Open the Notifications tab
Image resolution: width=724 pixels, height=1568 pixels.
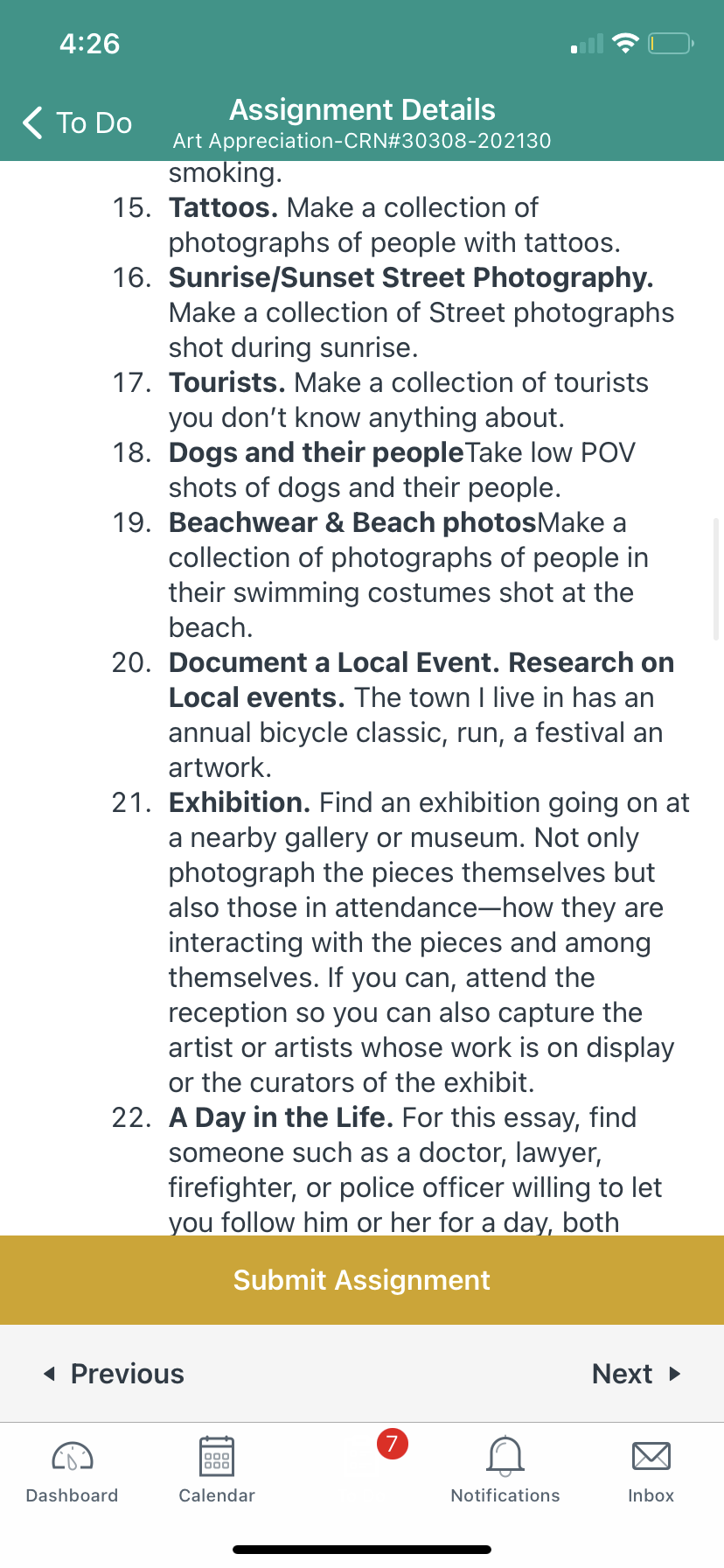coord(505,1470)
